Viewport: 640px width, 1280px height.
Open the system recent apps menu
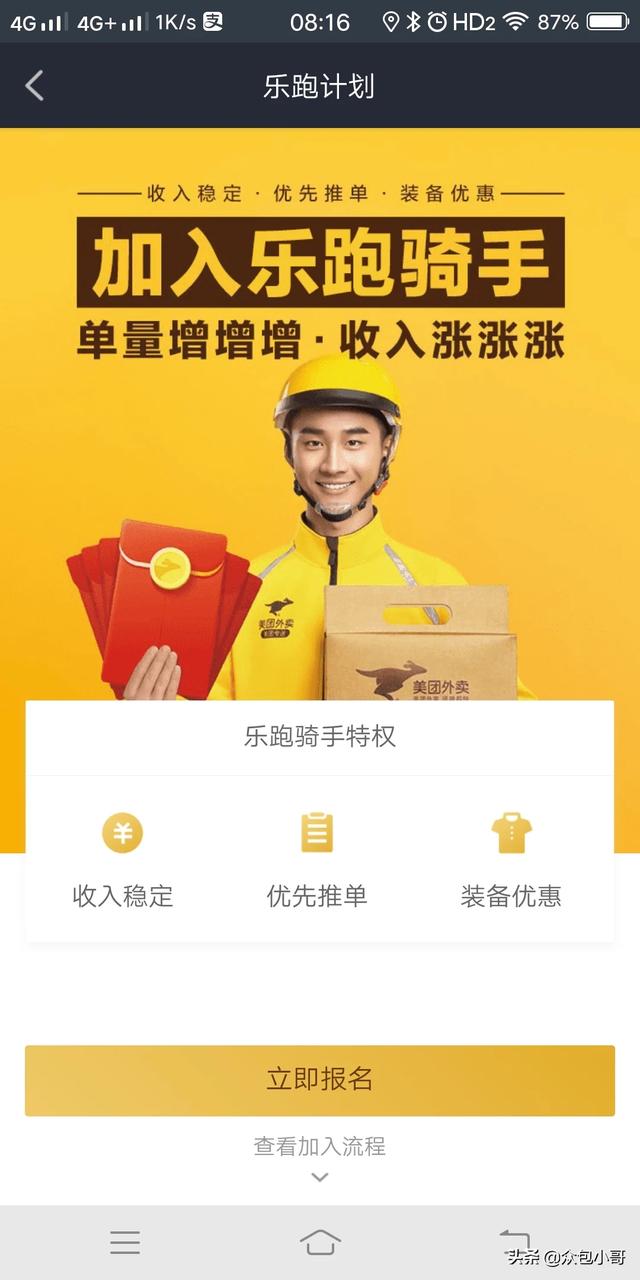(x=125, y=1242)
